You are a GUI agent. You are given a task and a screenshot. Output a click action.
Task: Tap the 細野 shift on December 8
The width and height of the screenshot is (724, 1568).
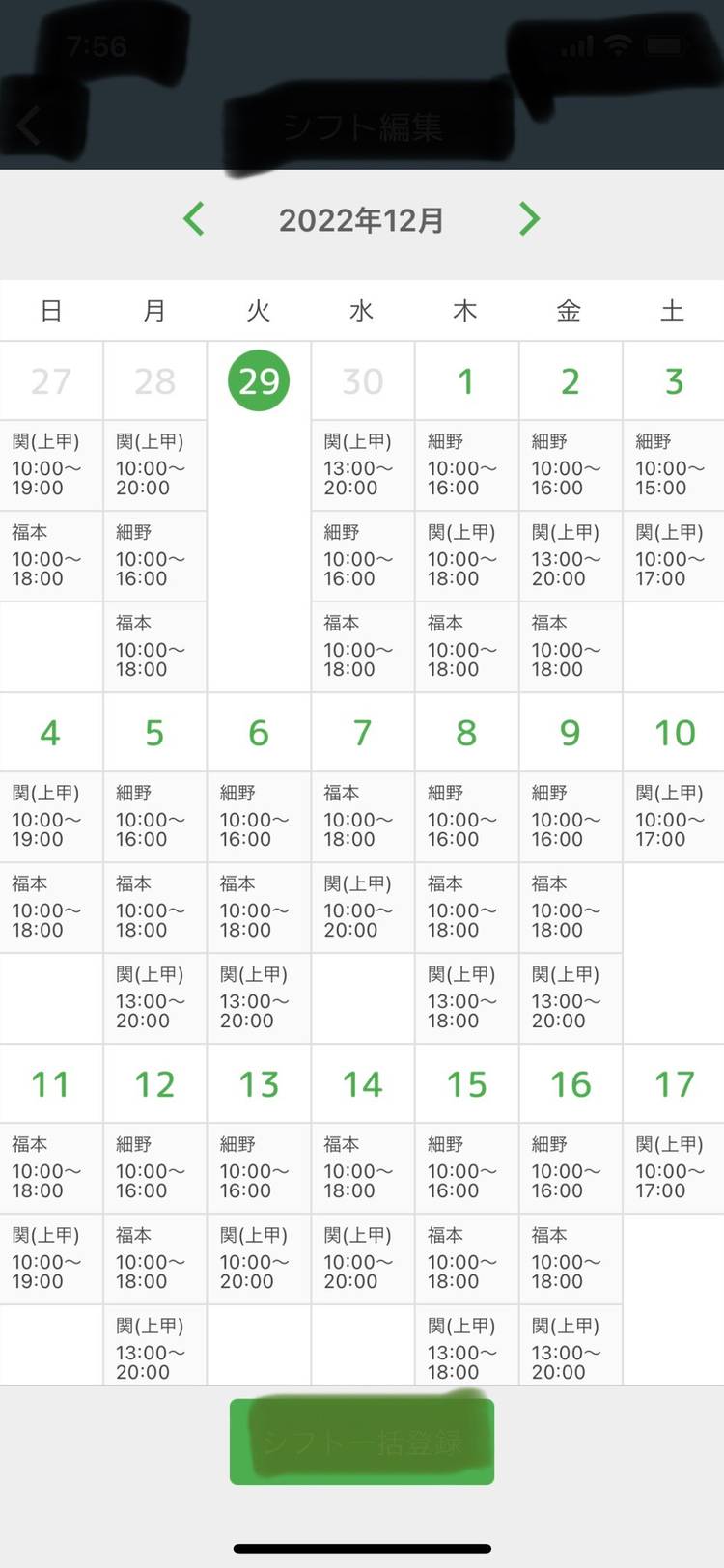point(466,817)
